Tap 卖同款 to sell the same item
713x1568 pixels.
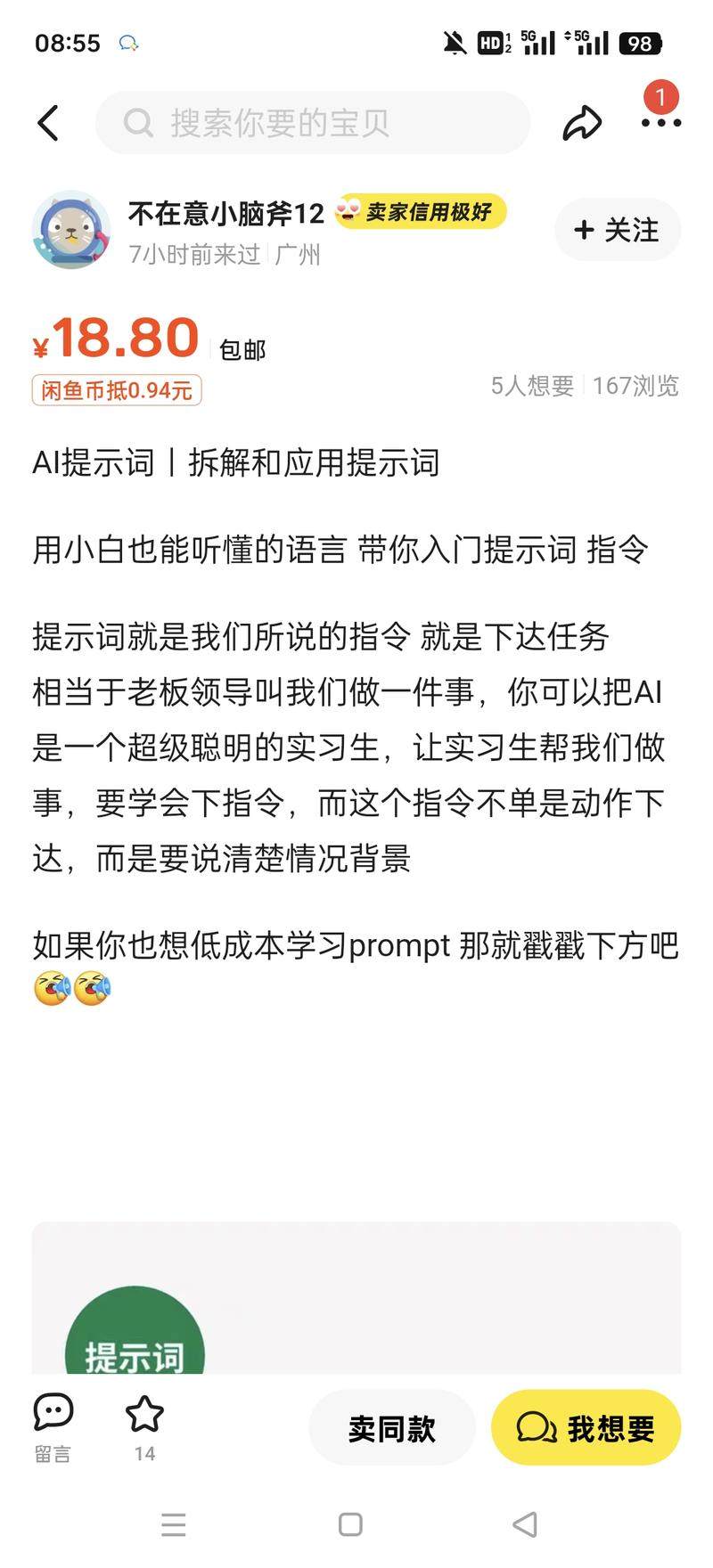(391, 1428)
